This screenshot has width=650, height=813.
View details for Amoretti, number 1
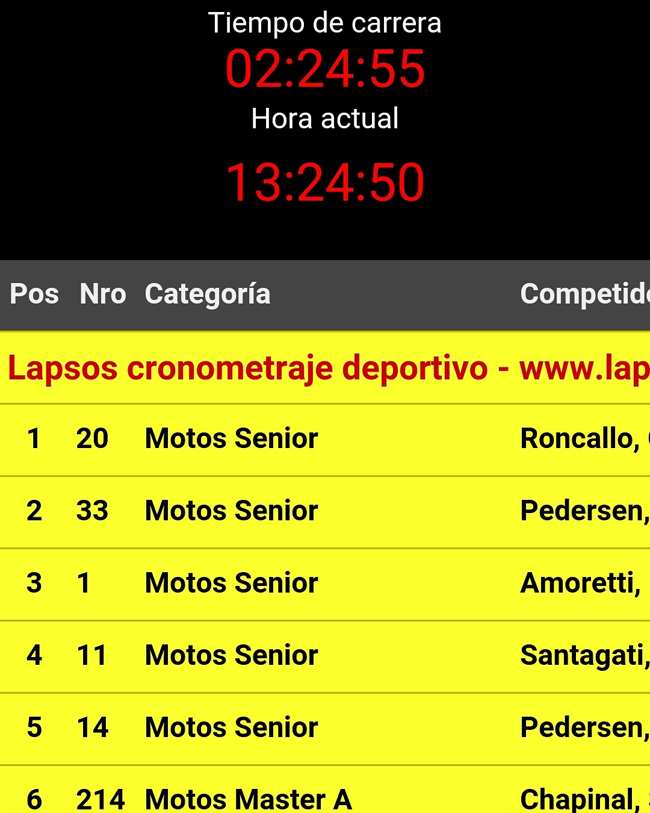pyautogui.click(x=325, y=583)
